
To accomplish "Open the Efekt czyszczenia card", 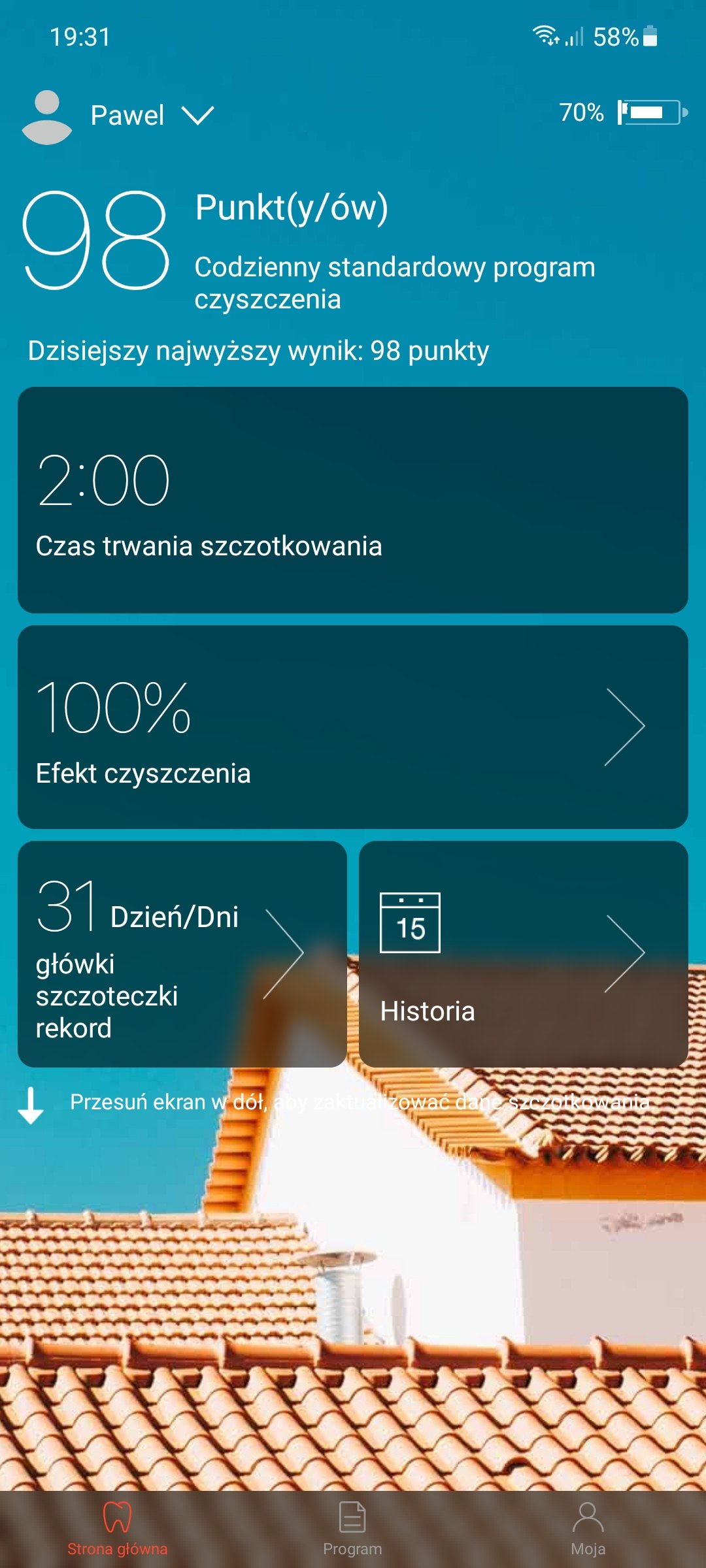I will tap(353, 727).
